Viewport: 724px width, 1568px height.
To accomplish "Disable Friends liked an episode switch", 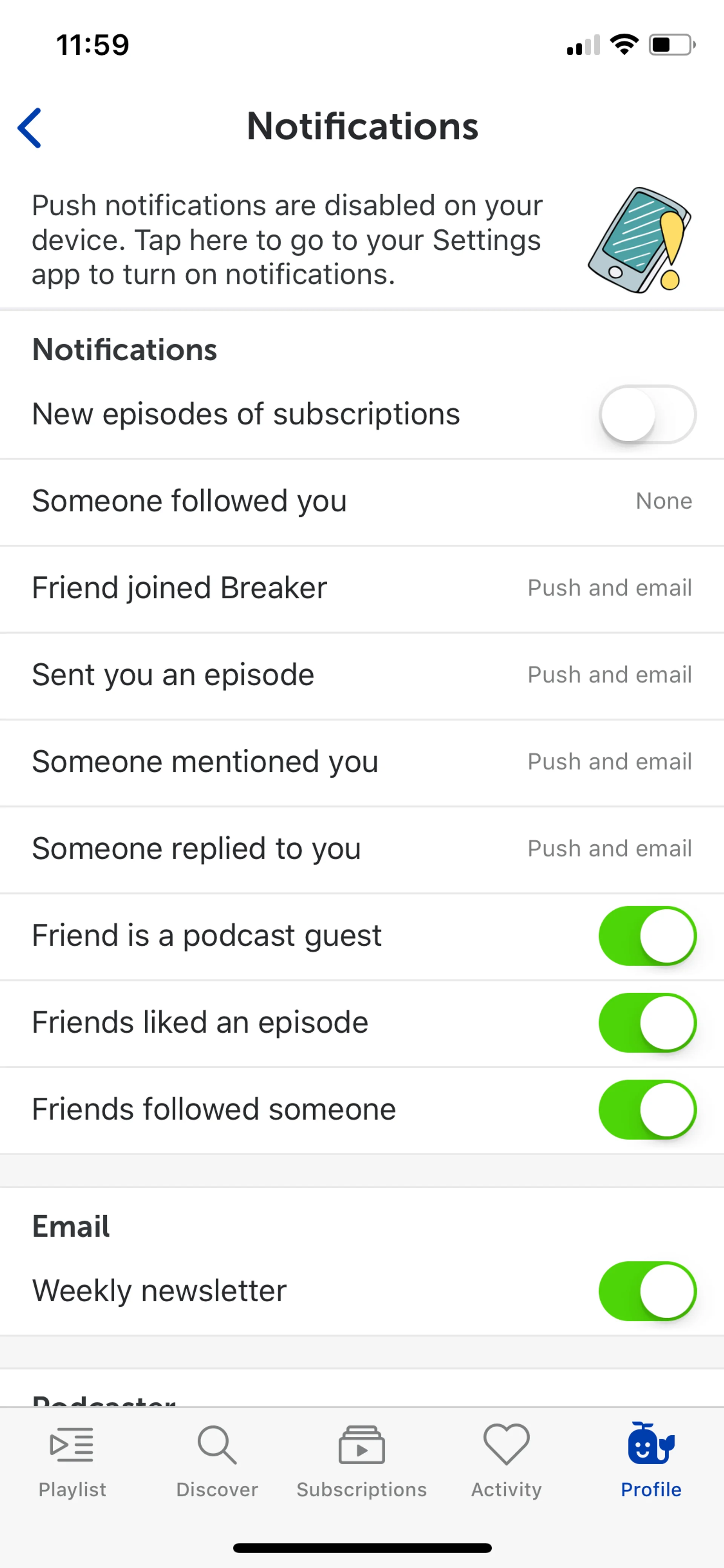I will (x=647, y=1023).
